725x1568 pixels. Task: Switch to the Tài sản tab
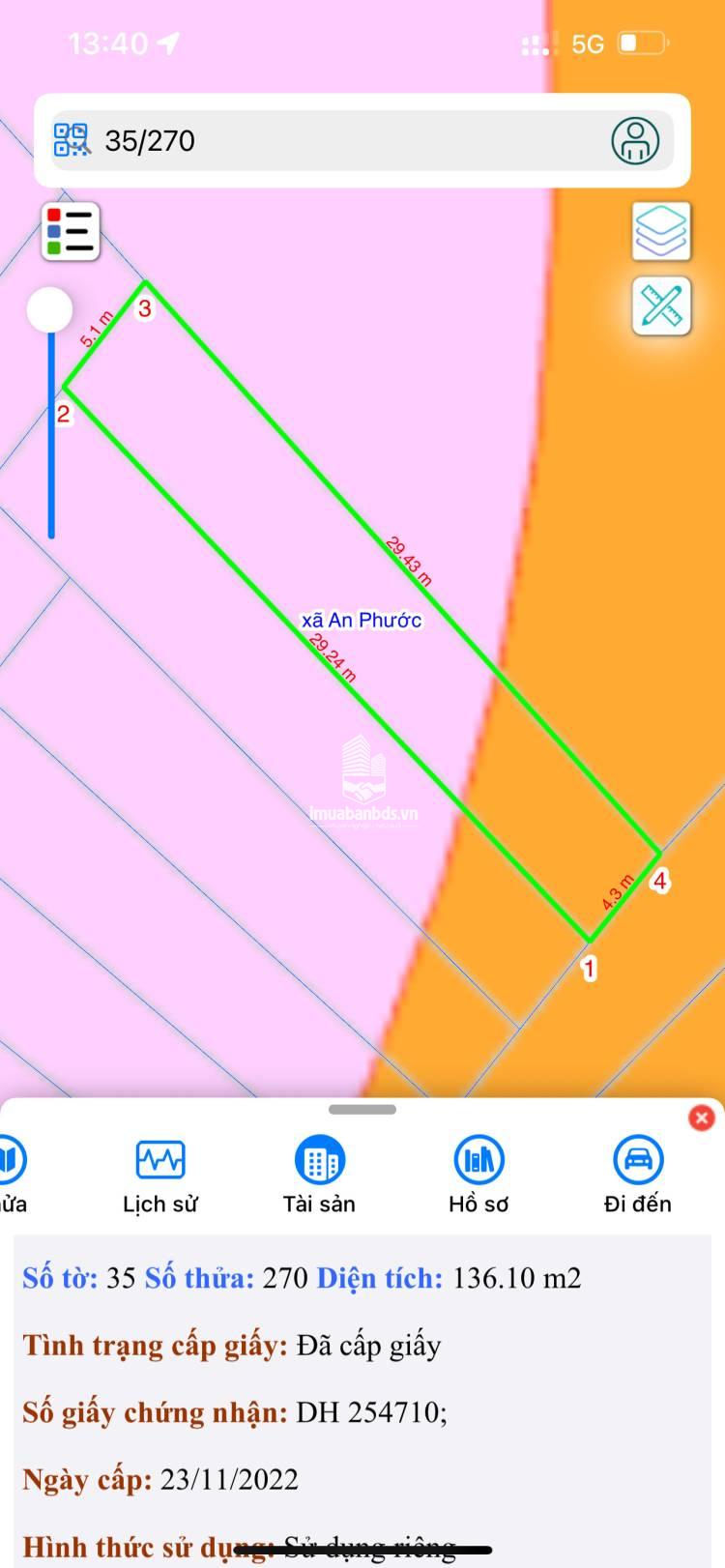319,1175
